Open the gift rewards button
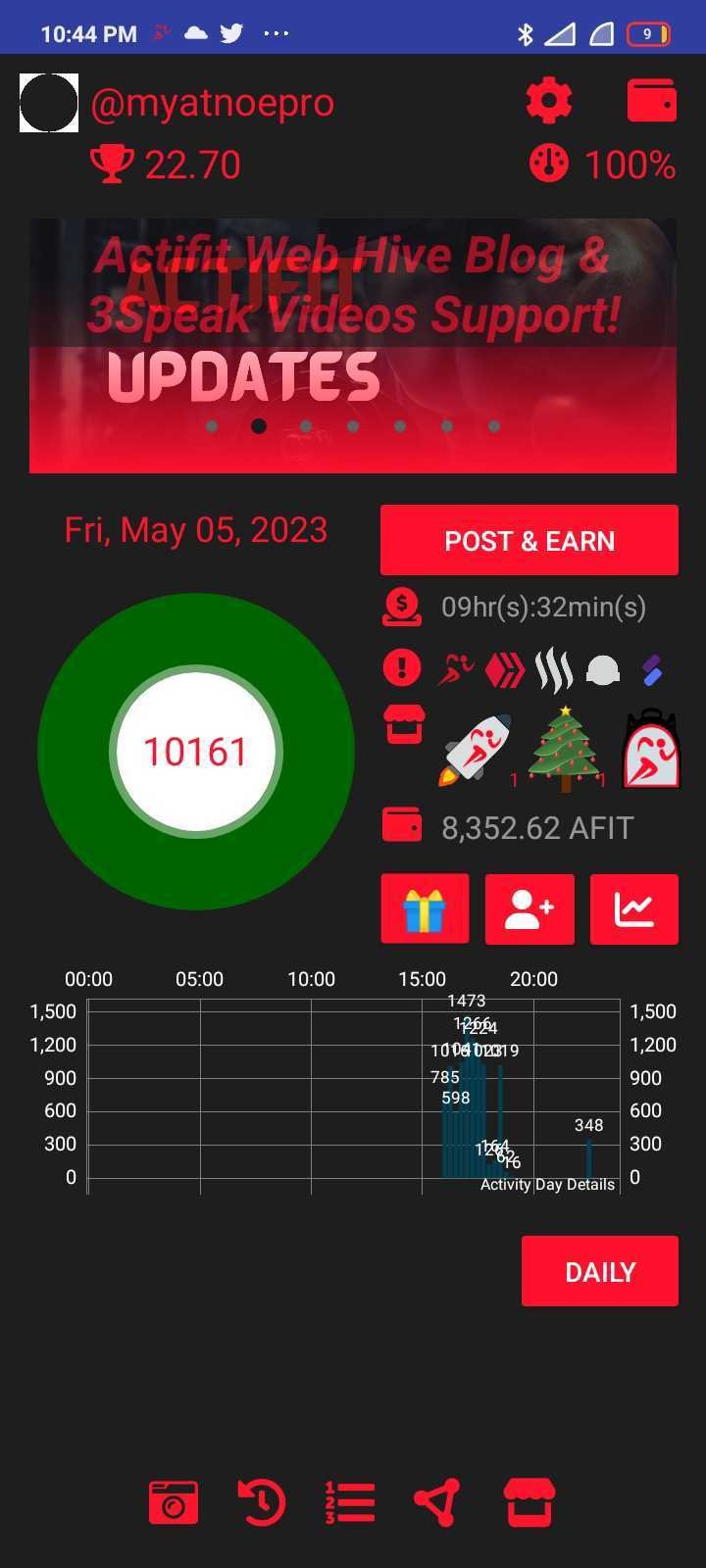 425,909
